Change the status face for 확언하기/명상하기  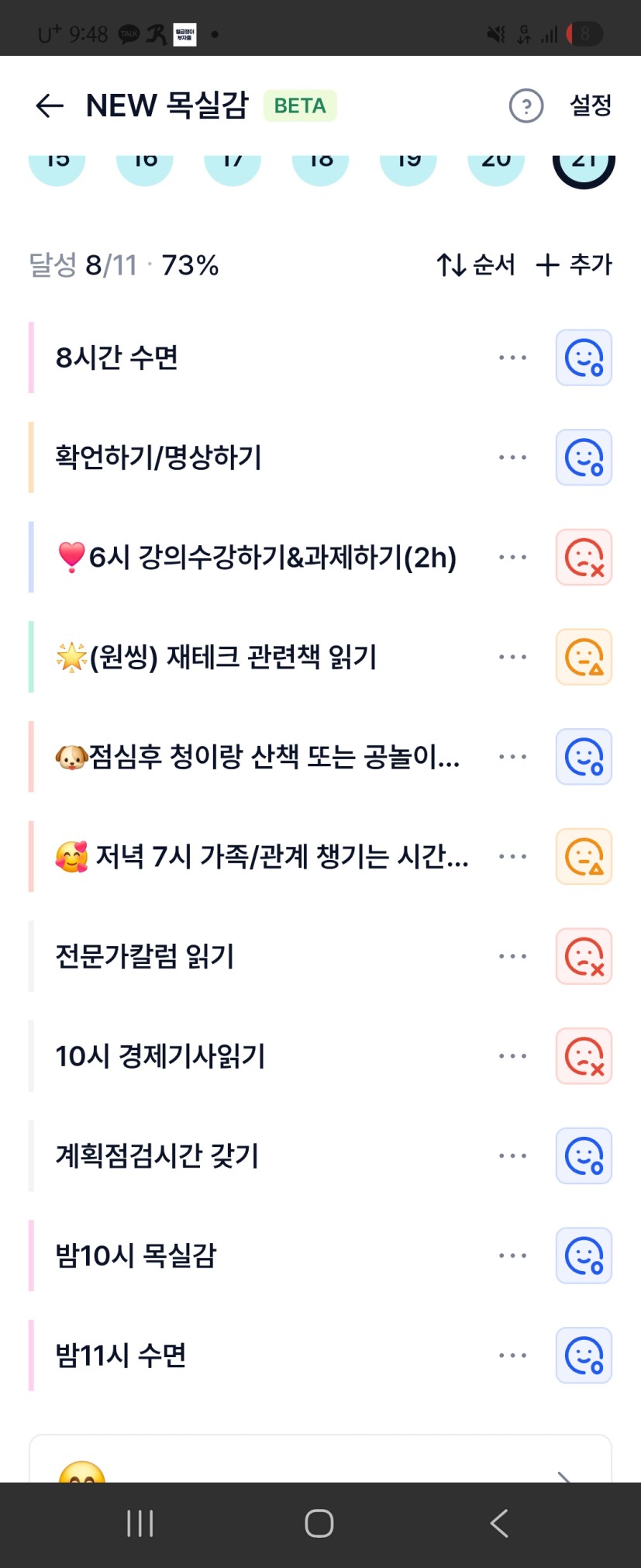click(584, 458)
